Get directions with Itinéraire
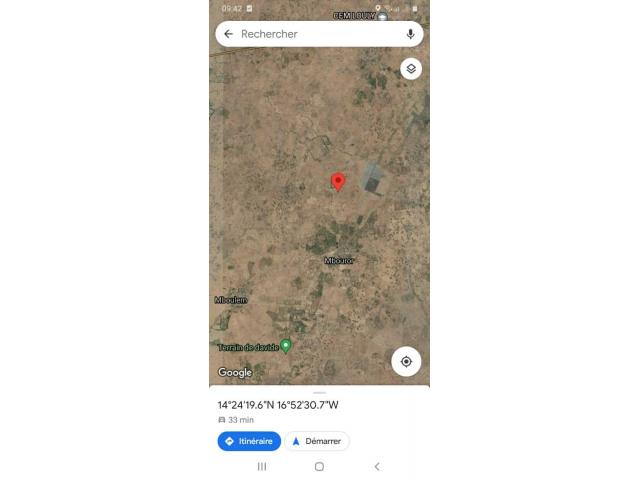 coord(249,441)
